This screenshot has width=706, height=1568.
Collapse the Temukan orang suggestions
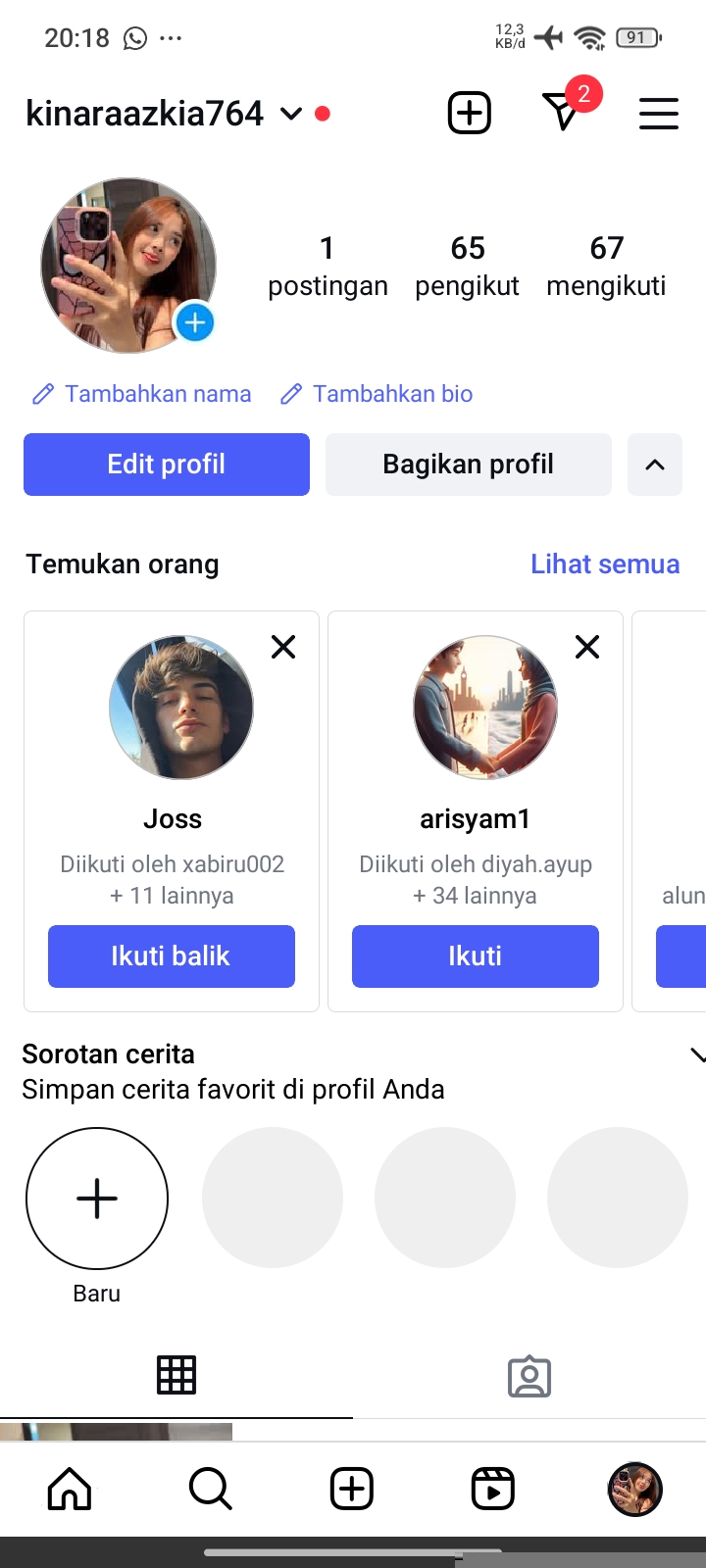point(654,465)
